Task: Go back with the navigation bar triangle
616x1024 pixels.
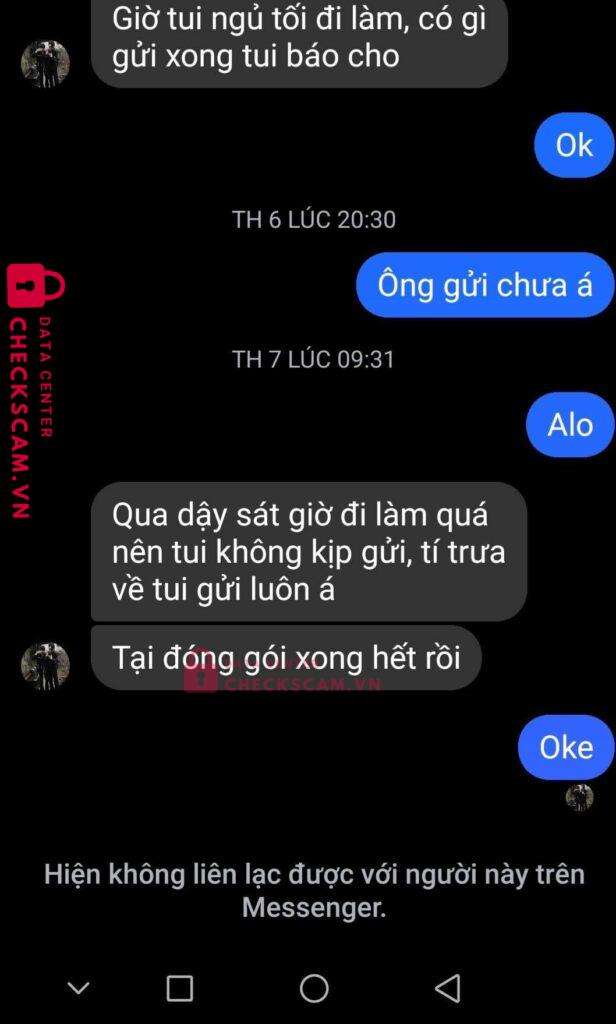Action: pyautogui.click(x=448, y=988)
